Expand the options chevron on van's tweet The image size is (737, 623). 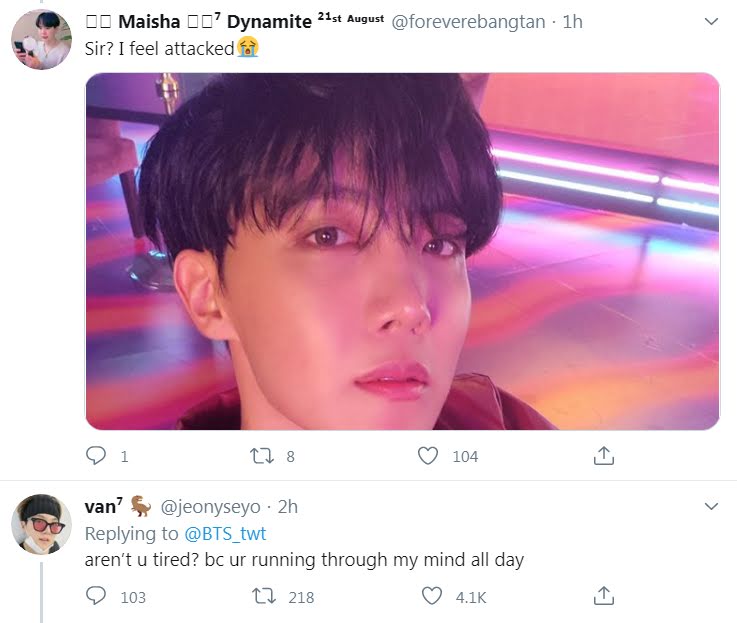point(711,507)
